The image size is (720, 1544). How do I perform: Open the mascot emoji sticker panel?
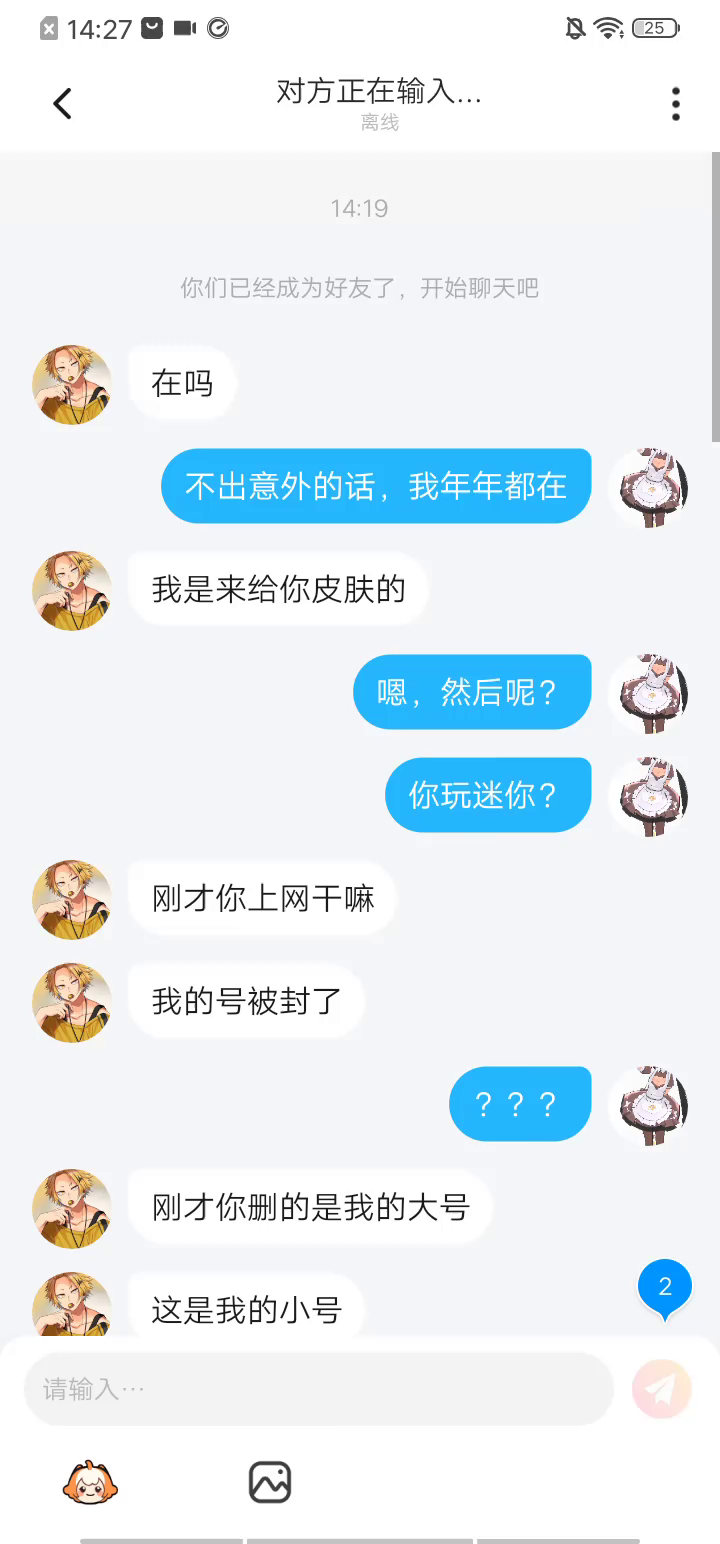(90, 1482)
